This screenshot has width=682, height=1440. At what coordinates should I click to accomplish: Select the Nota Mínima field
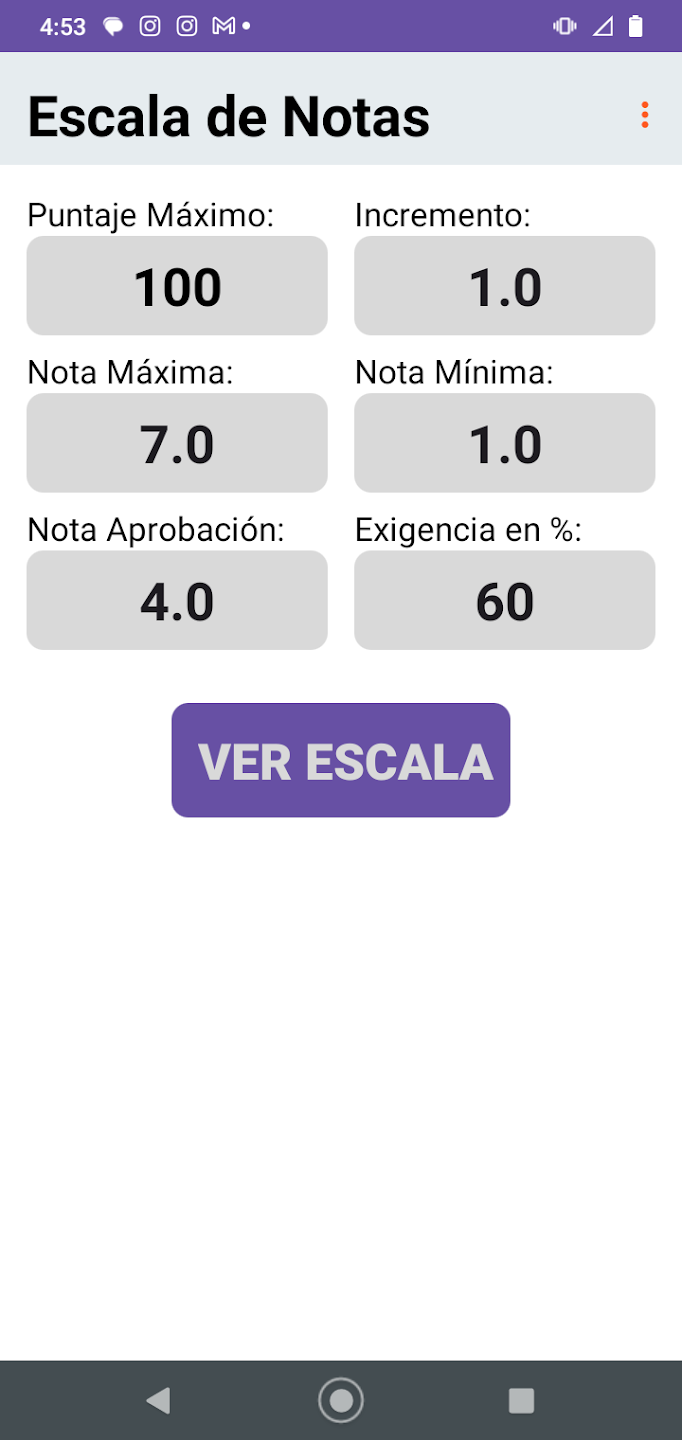tap(505, 443)
